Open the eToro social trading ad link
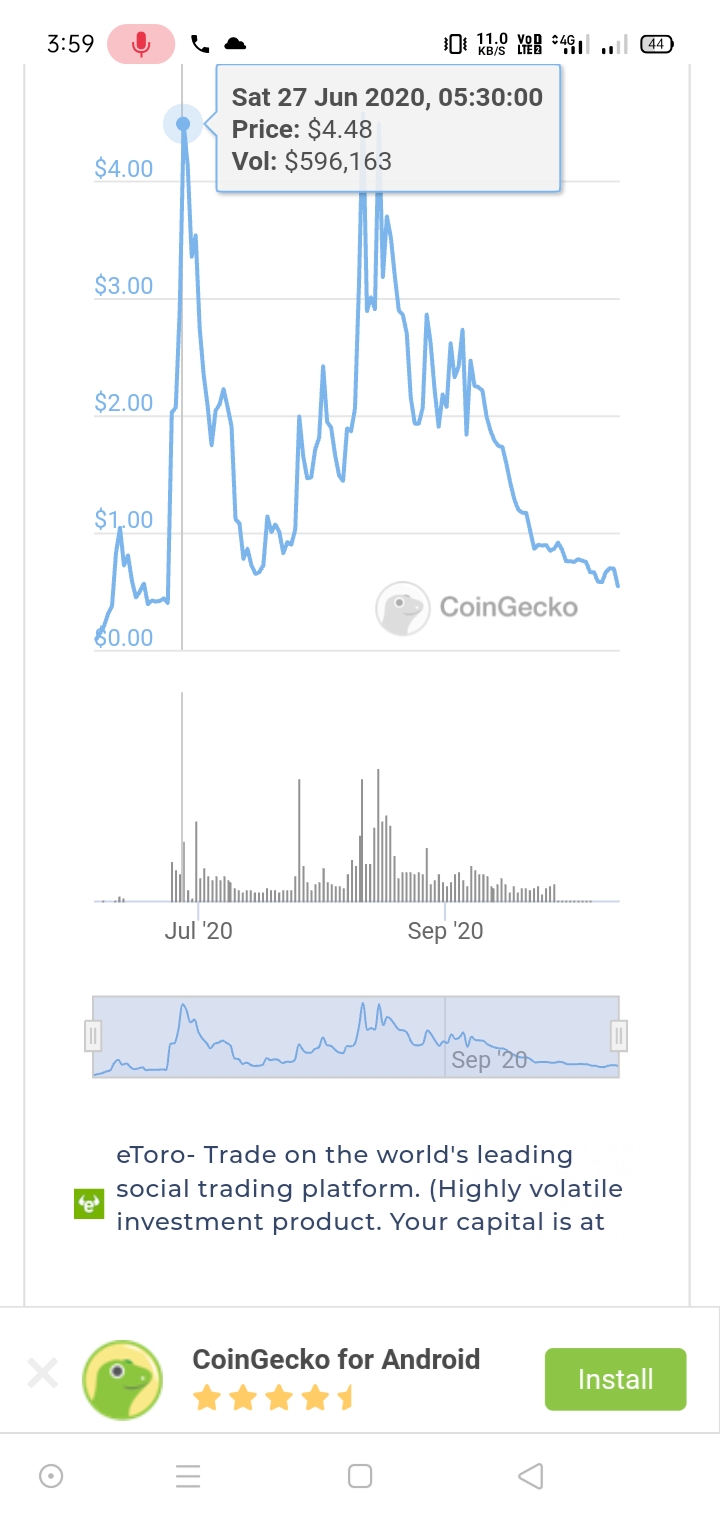Viewport: 720px width, 1520px height. click(x=360, y=1188)
